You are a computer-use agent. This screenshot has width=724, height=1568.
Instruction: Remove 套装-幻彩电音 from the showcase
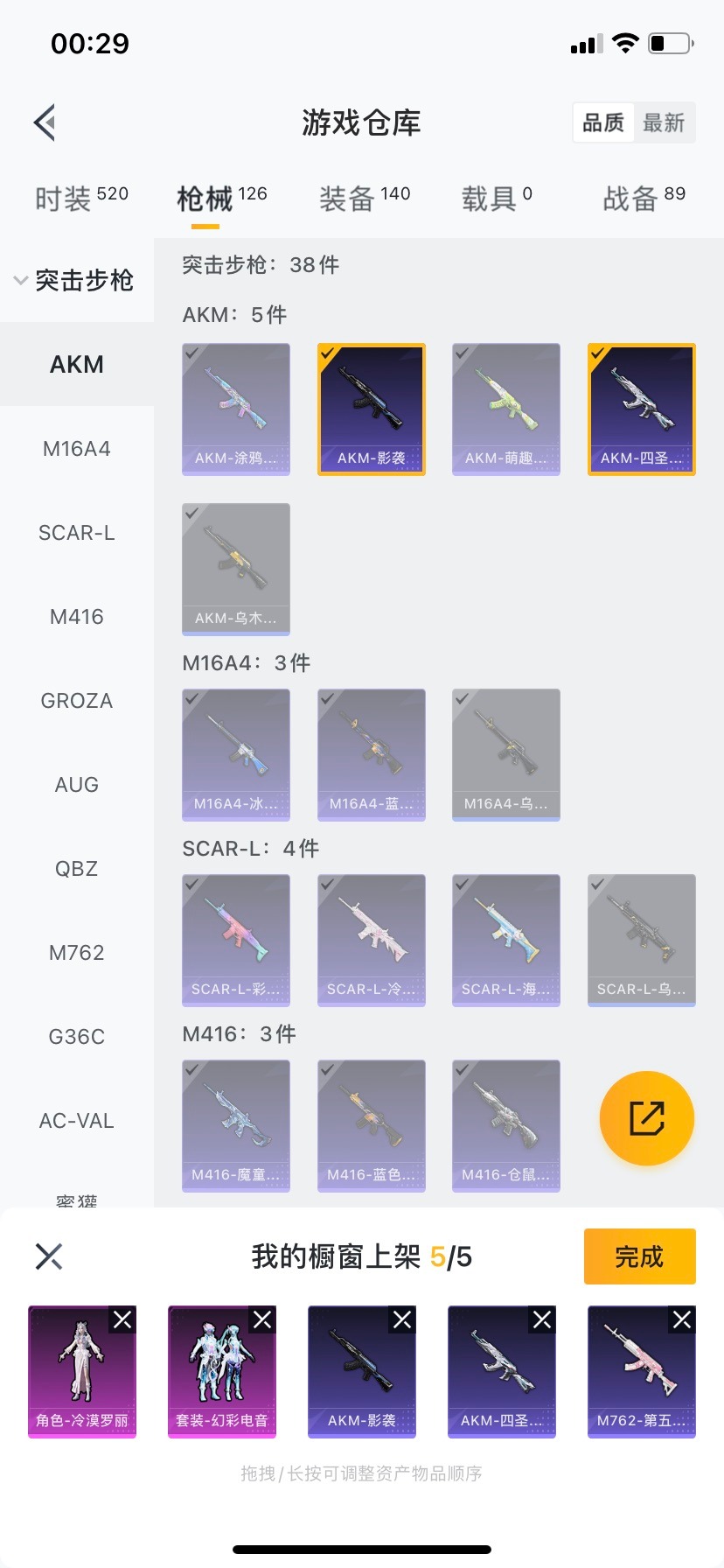[262, 1319]
